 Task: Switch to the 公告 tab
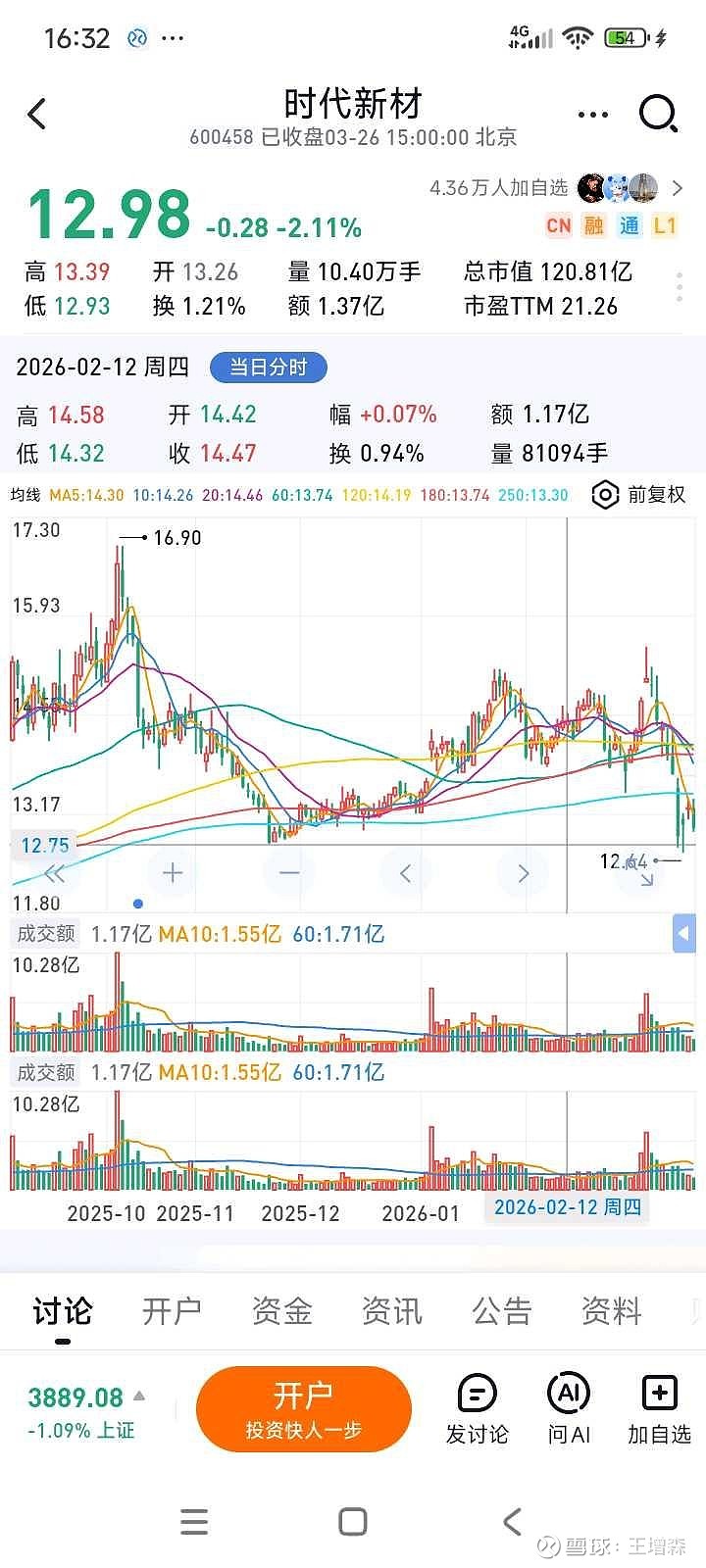click(x=501, y=1311)
